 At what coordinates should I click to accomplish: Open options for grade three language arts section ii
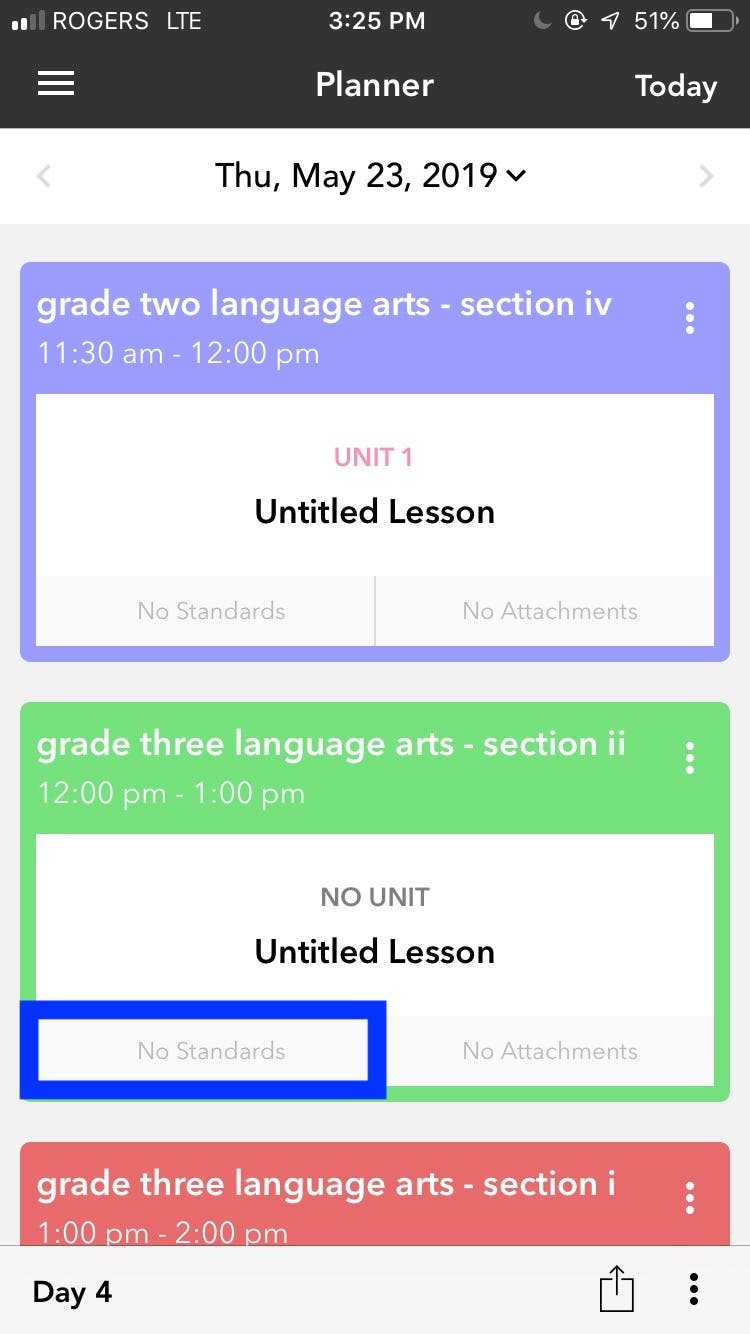point(689,758)
